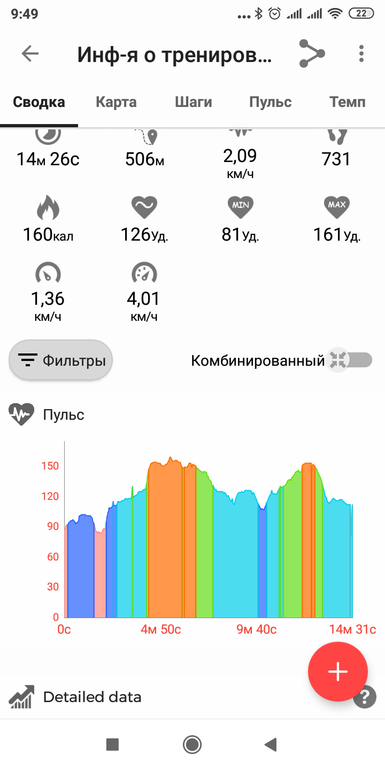Switch to the Карта tab

click(x=116, y=102)
